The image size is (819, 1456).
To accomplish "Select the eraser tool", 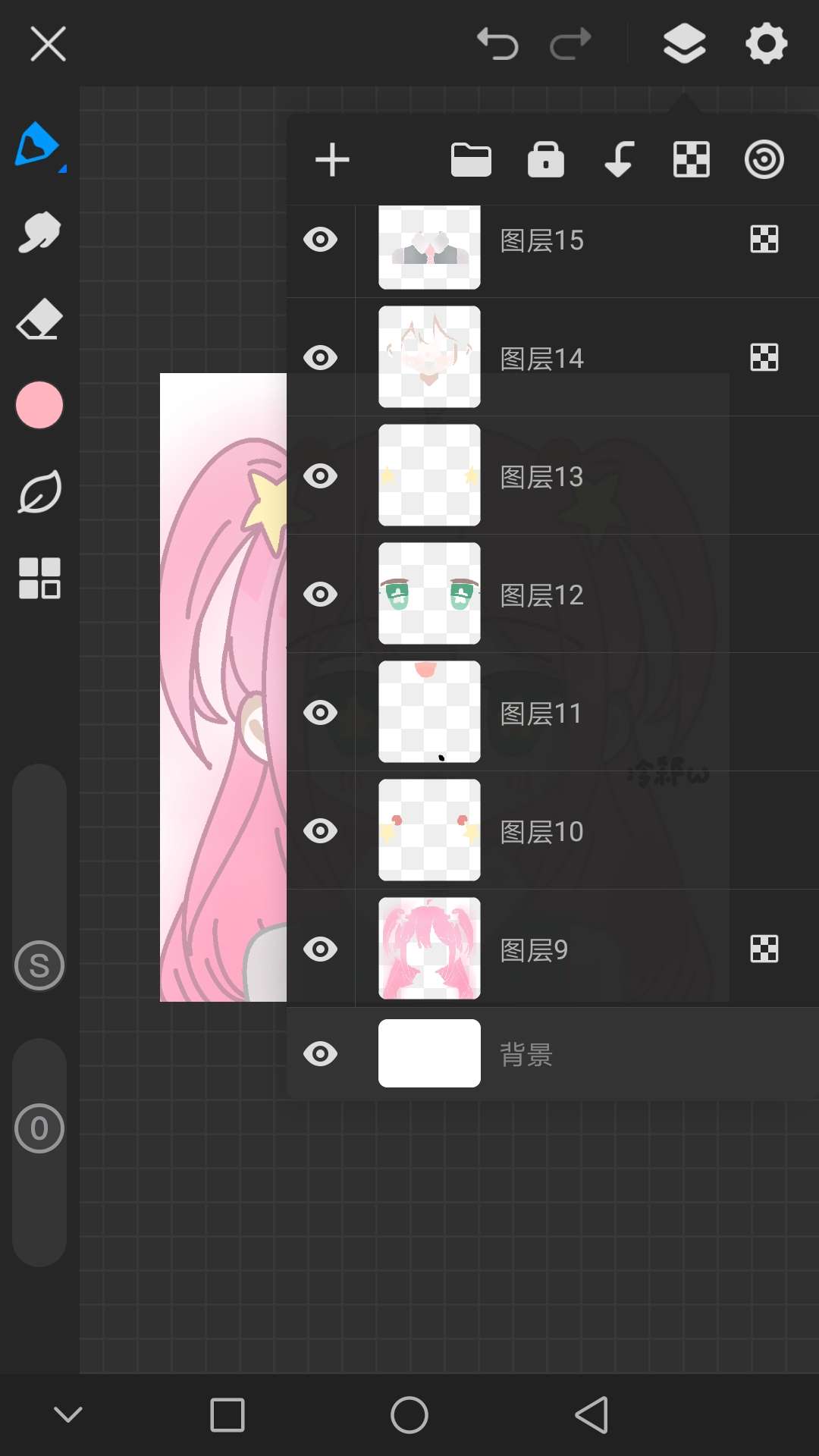I will tap(39, 319).
